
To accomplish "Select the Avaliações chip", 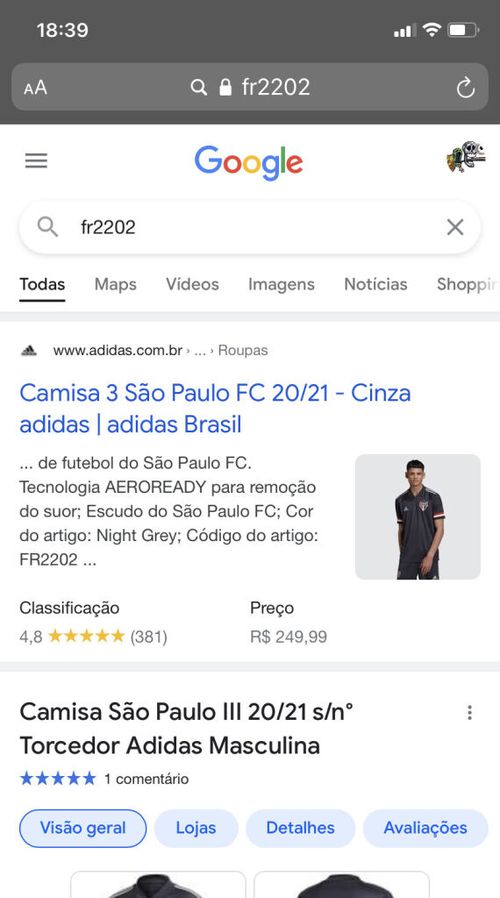I will [426, 828].
